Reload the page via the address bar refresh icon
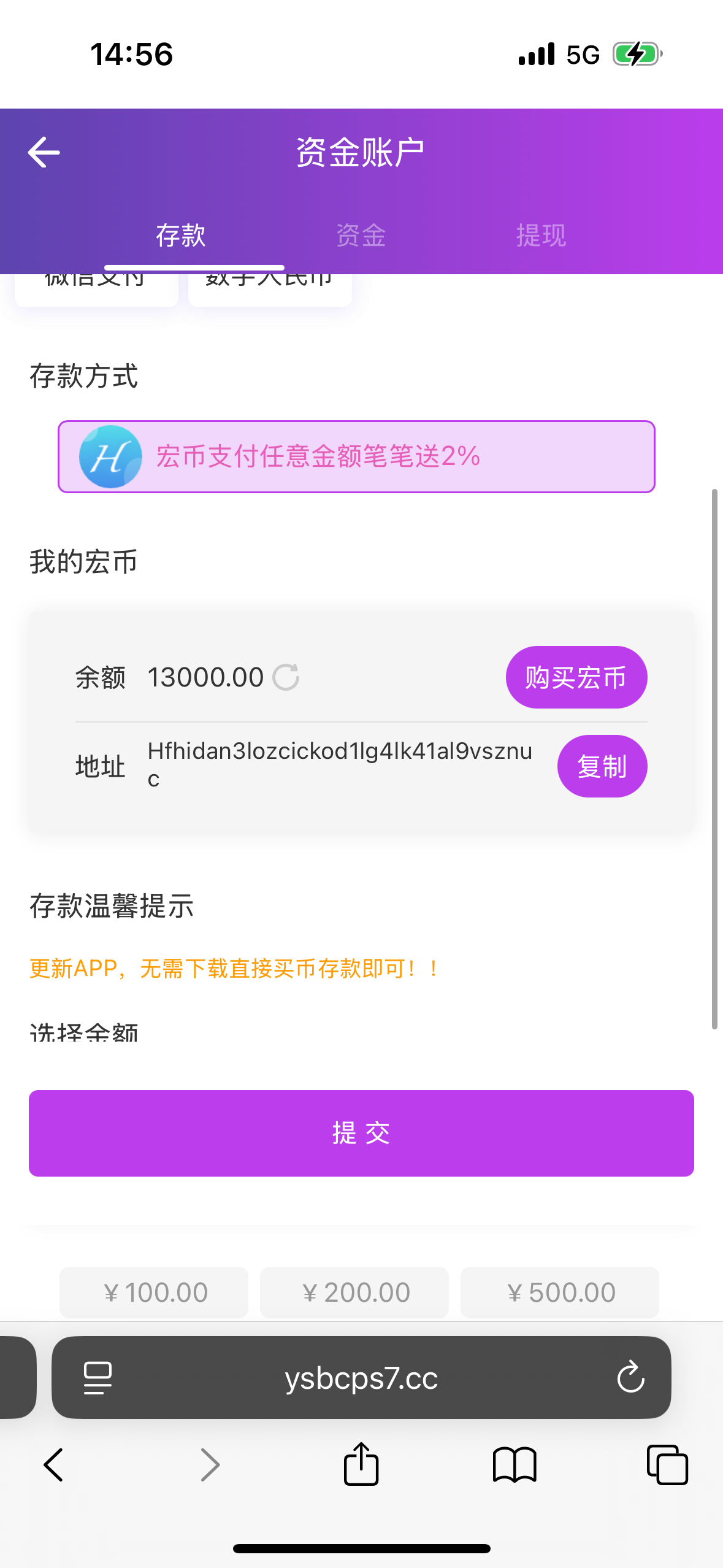 point(630,1378)
